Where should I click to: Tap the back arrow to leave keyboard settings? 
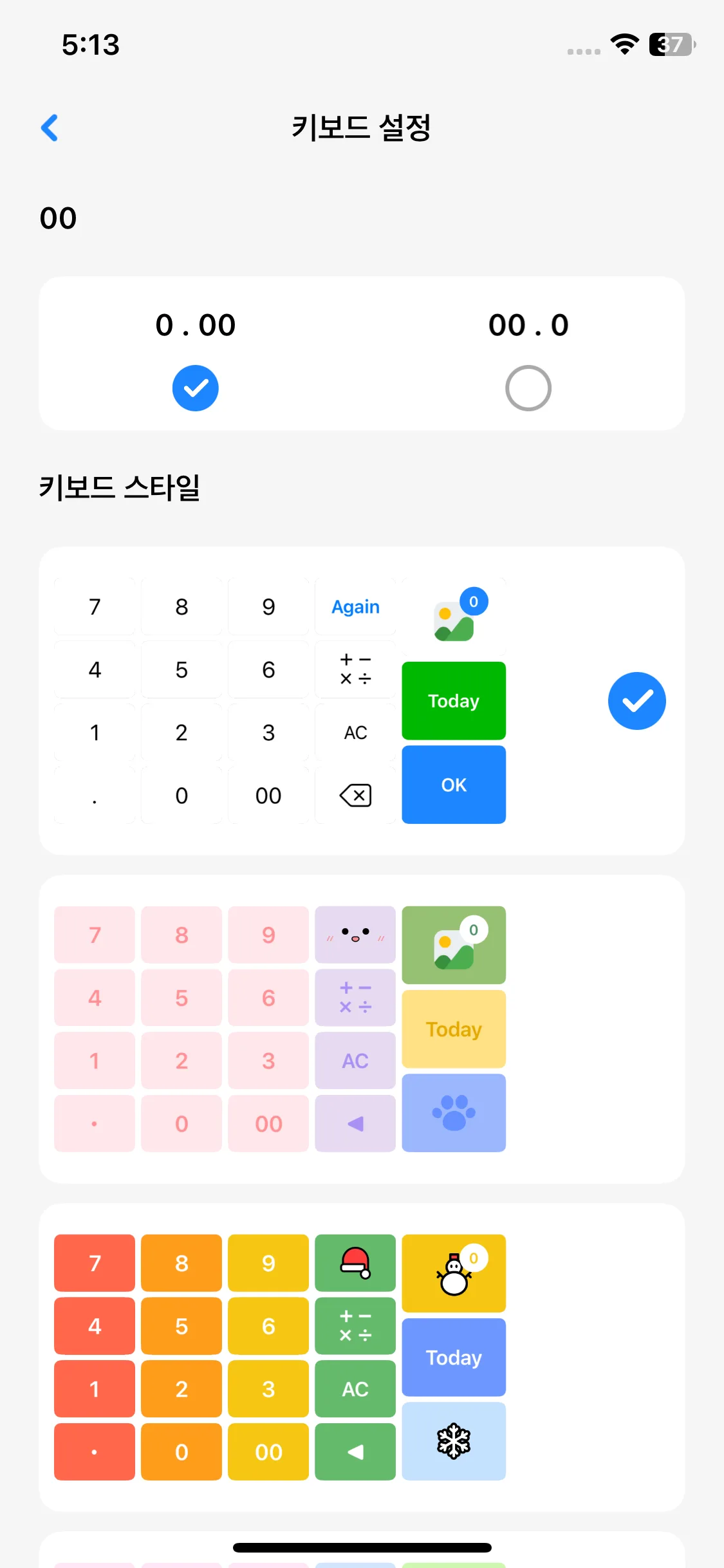50,127
